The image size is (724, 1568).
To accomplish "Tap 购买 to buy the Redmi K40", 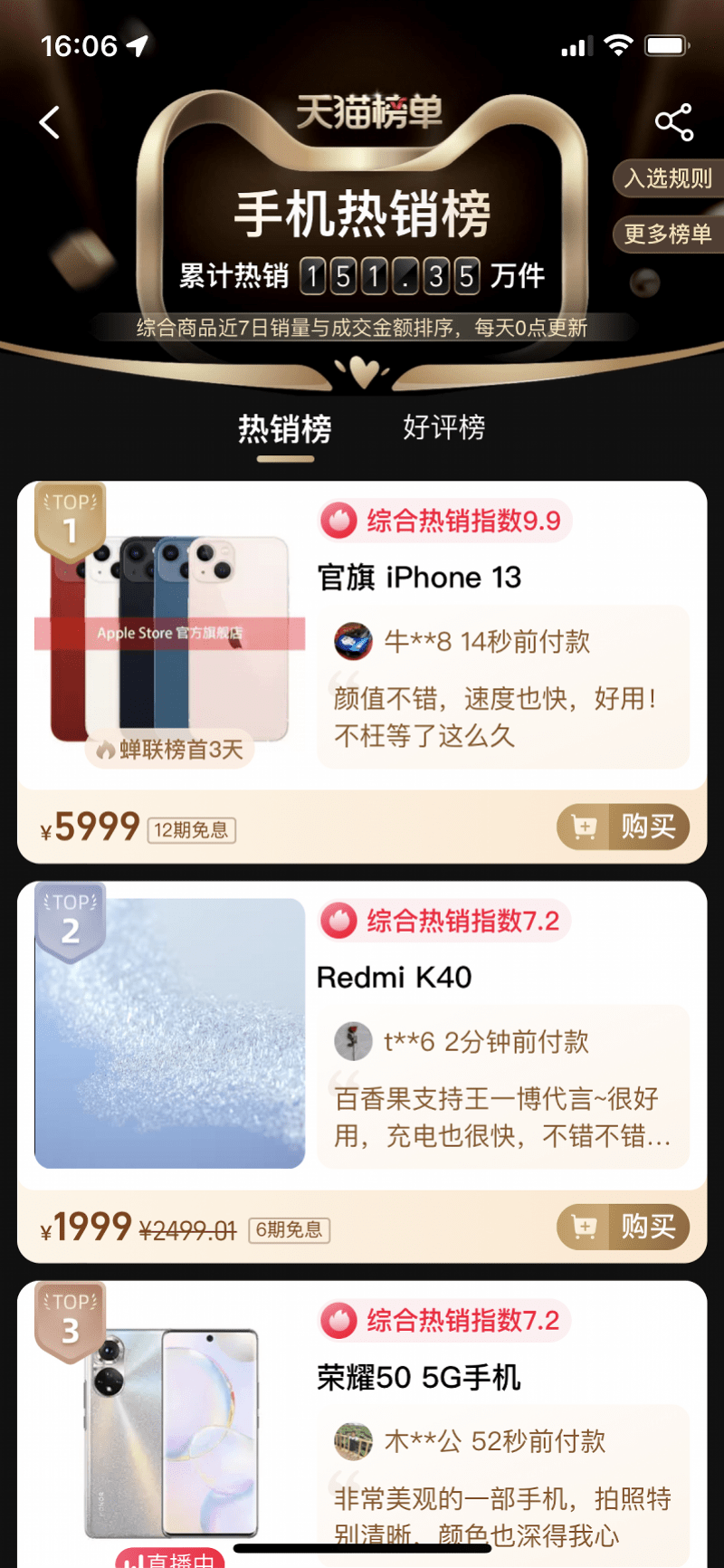I will click(x=650, y=1227).
